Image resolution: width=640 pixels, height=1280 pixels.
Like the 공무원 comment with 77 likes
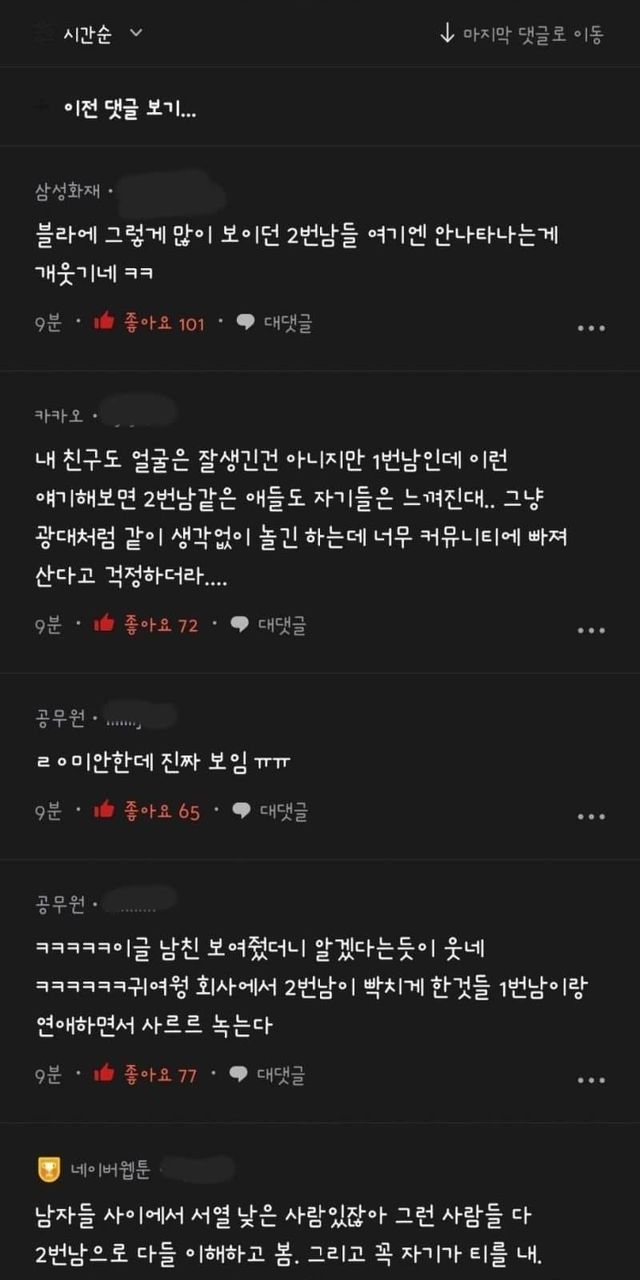tap(146, 1074)
